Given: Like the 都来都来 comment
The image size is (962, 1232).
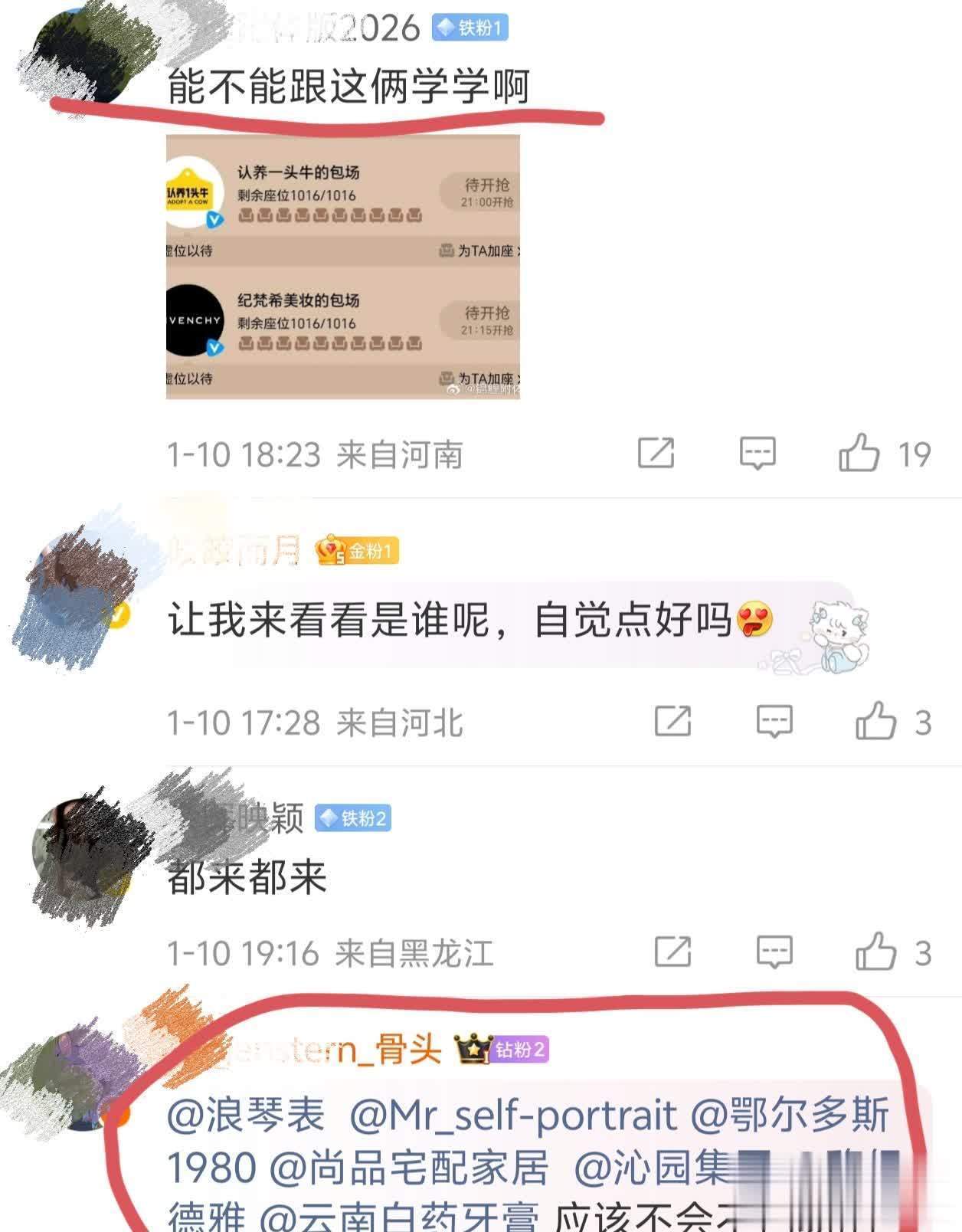Looking at the screenshot, I should coord(875,952).
